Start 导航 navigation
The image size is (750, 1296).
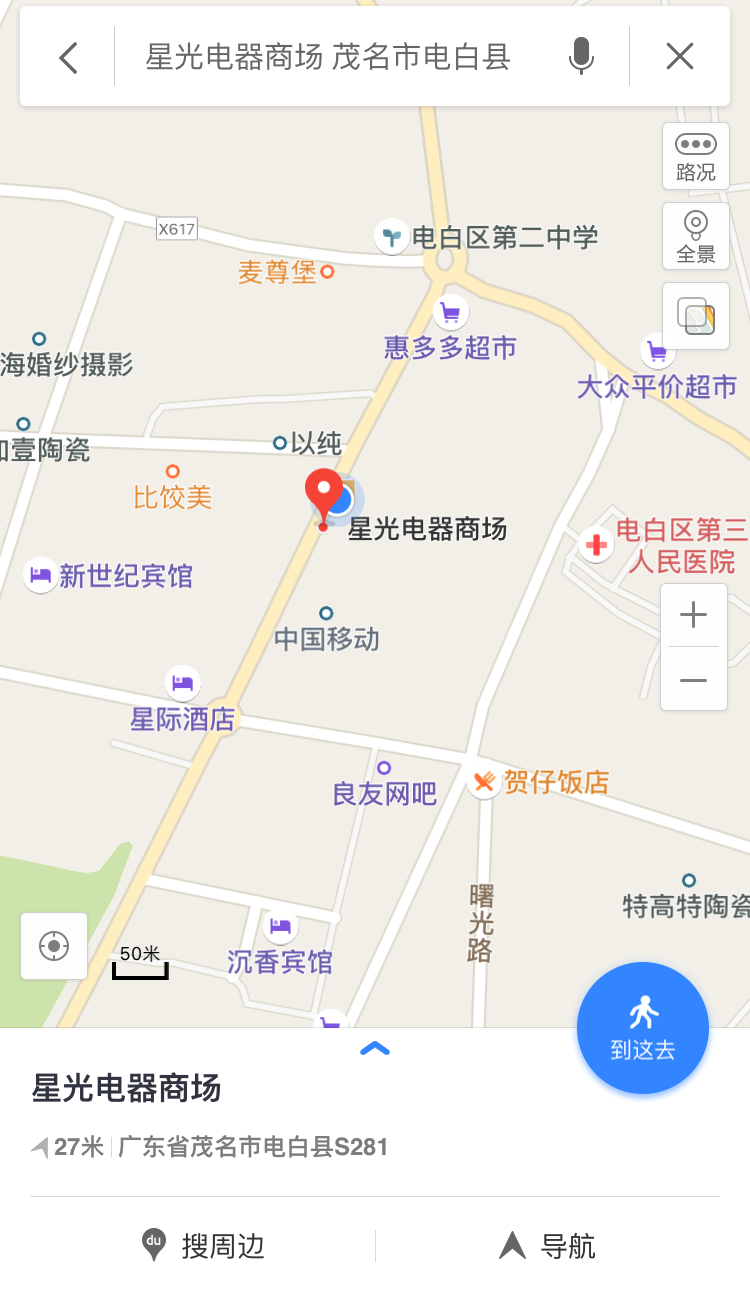pyautogui.click(x=547, y=1246)
